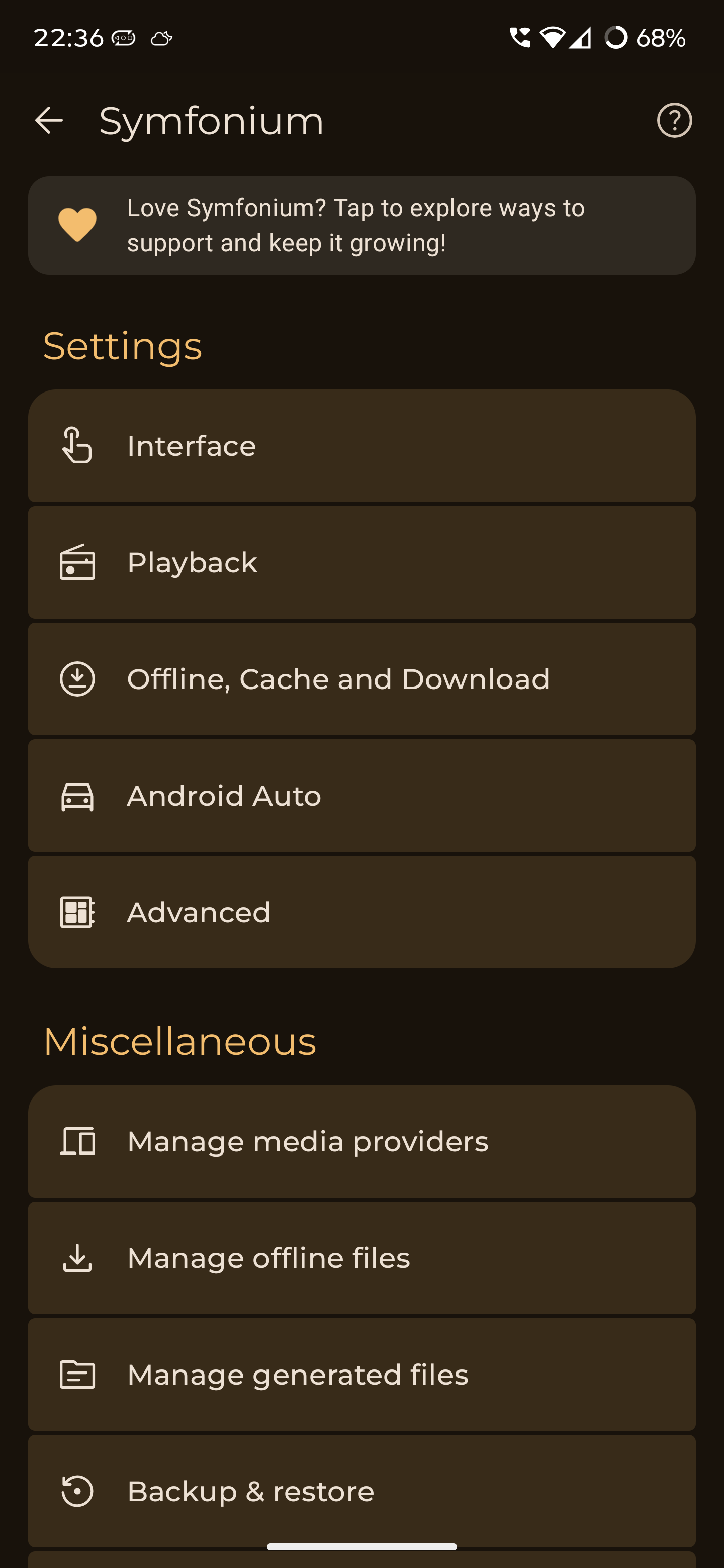
Task: Select Manage offline files
Action: 361,1257
